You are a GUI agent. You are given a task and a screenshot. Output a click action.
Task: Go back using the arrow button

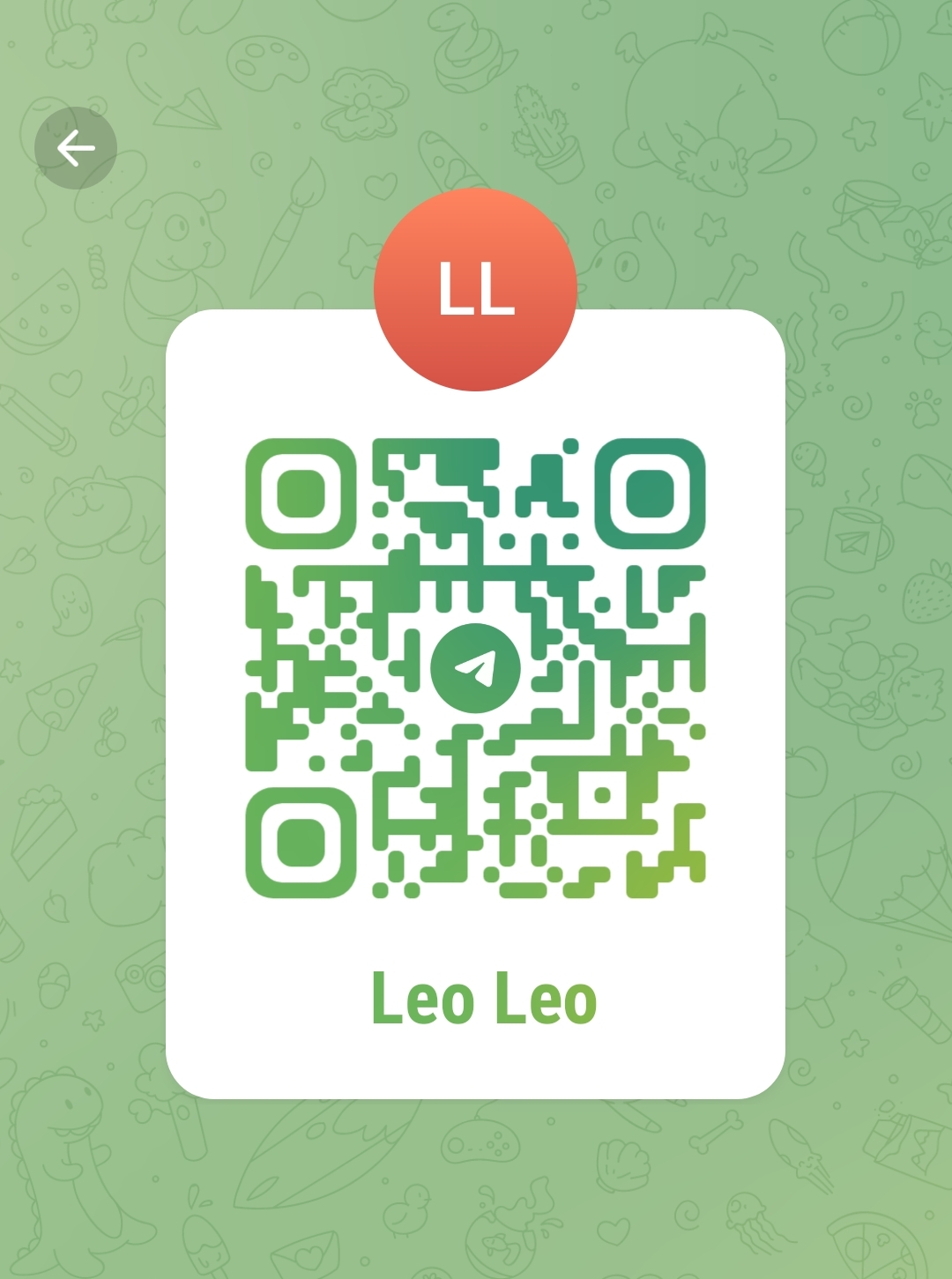tap(76, 148)
